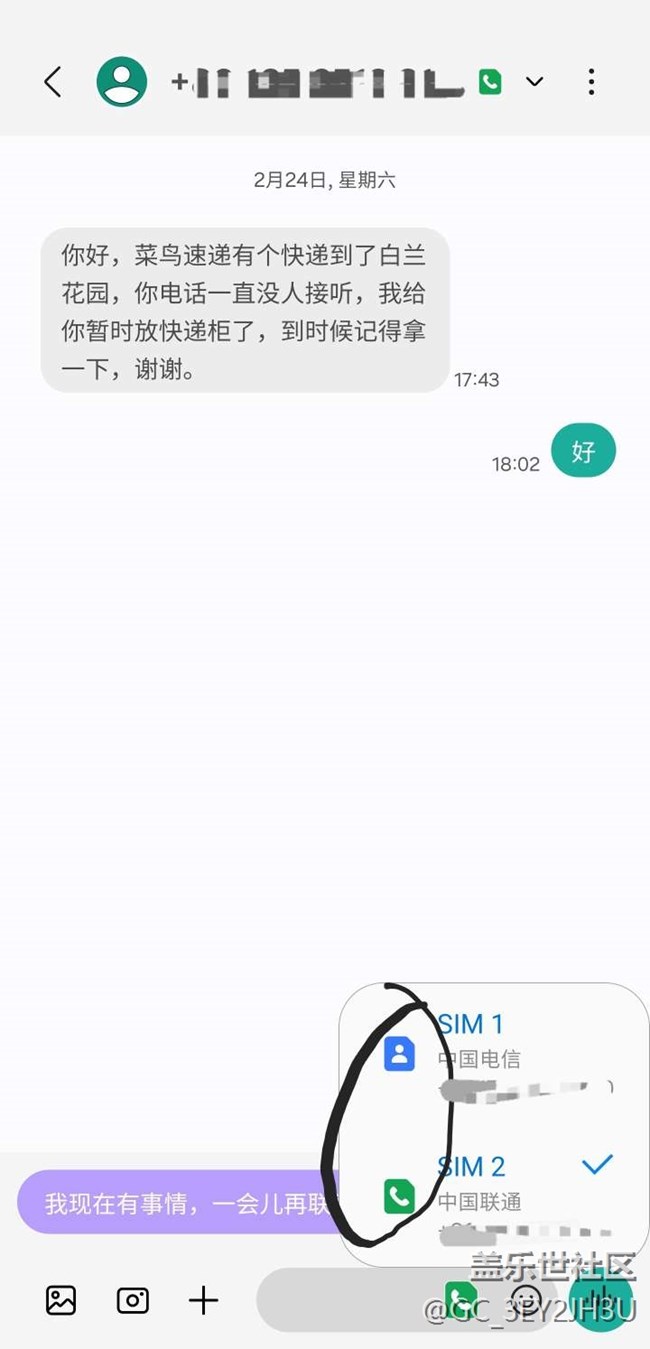Open the contact avatar profile
Image resolution: width=650 pixels, height=1349 pixels.
pyautogui.click(x=122, y=82)
